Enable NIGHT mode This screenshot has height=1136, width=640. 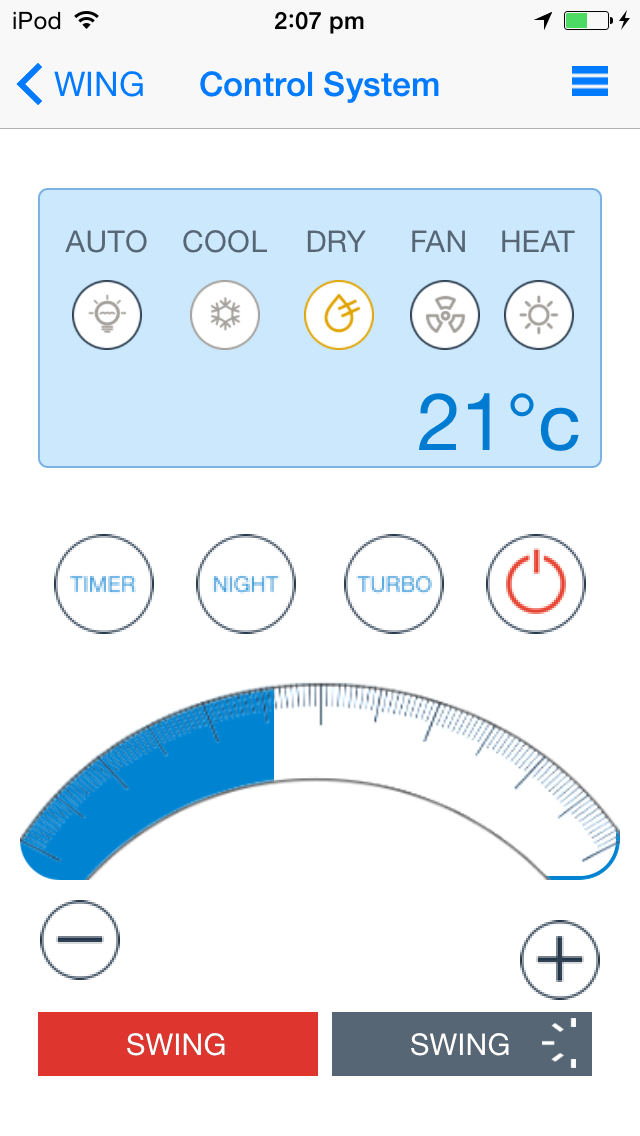(x=246, y=584)
